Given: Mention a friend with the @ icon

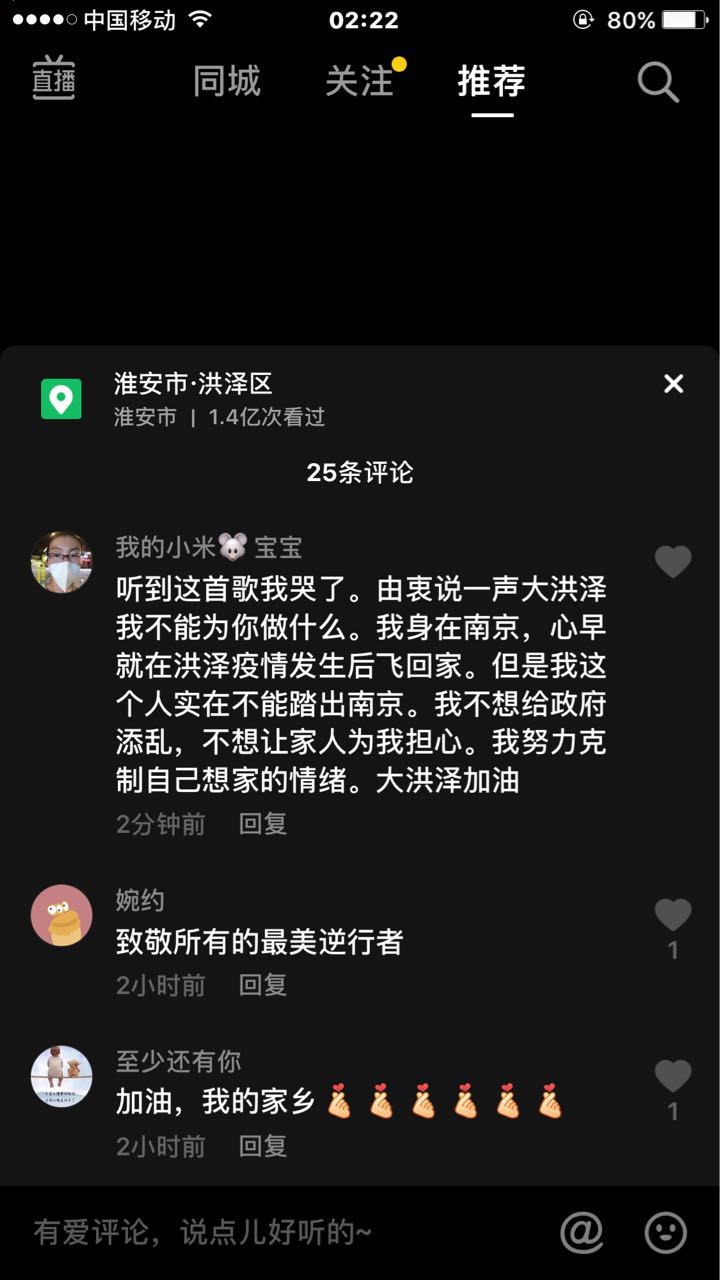Looking at the screenshot, I should pyautogui.click(x=582, y=1233).
